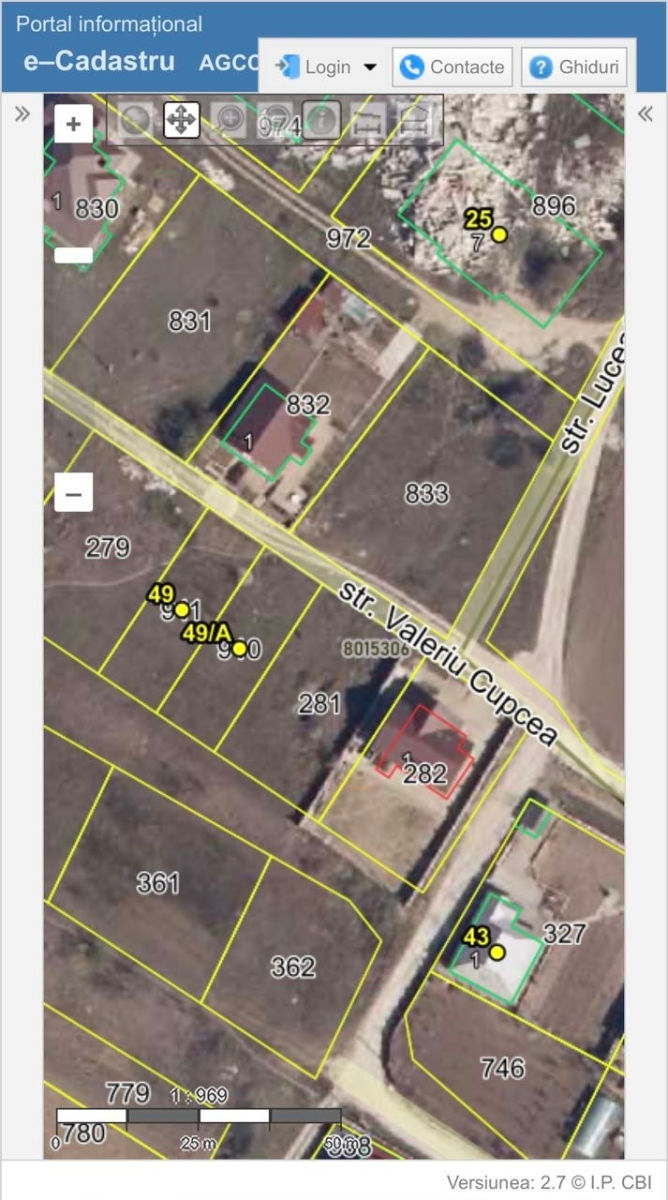This screenshot has width=668, height=1200.
Task: Zoom in with the plus button
Action: 73,125
